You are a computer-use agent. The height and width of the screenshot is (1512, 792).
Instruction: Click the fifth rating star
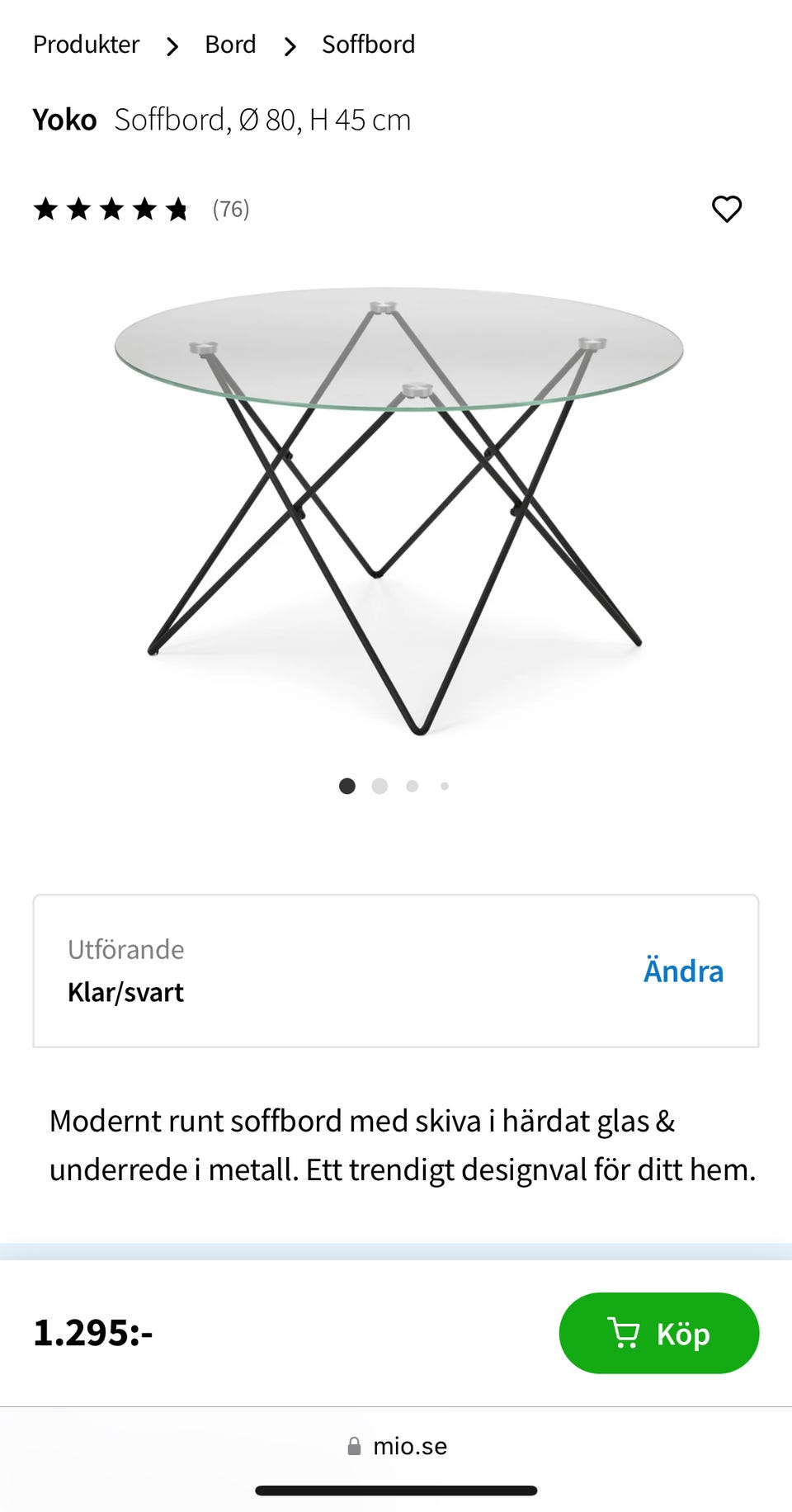pos(176,209)
